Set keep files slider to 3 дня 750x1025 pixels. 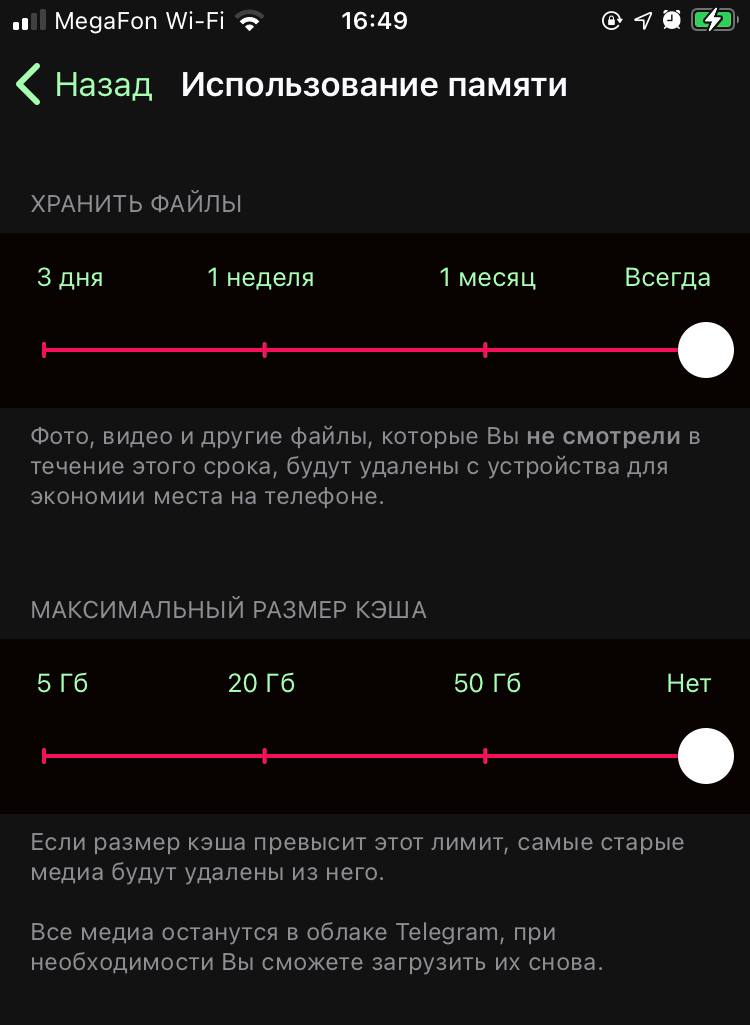(45, 350)
